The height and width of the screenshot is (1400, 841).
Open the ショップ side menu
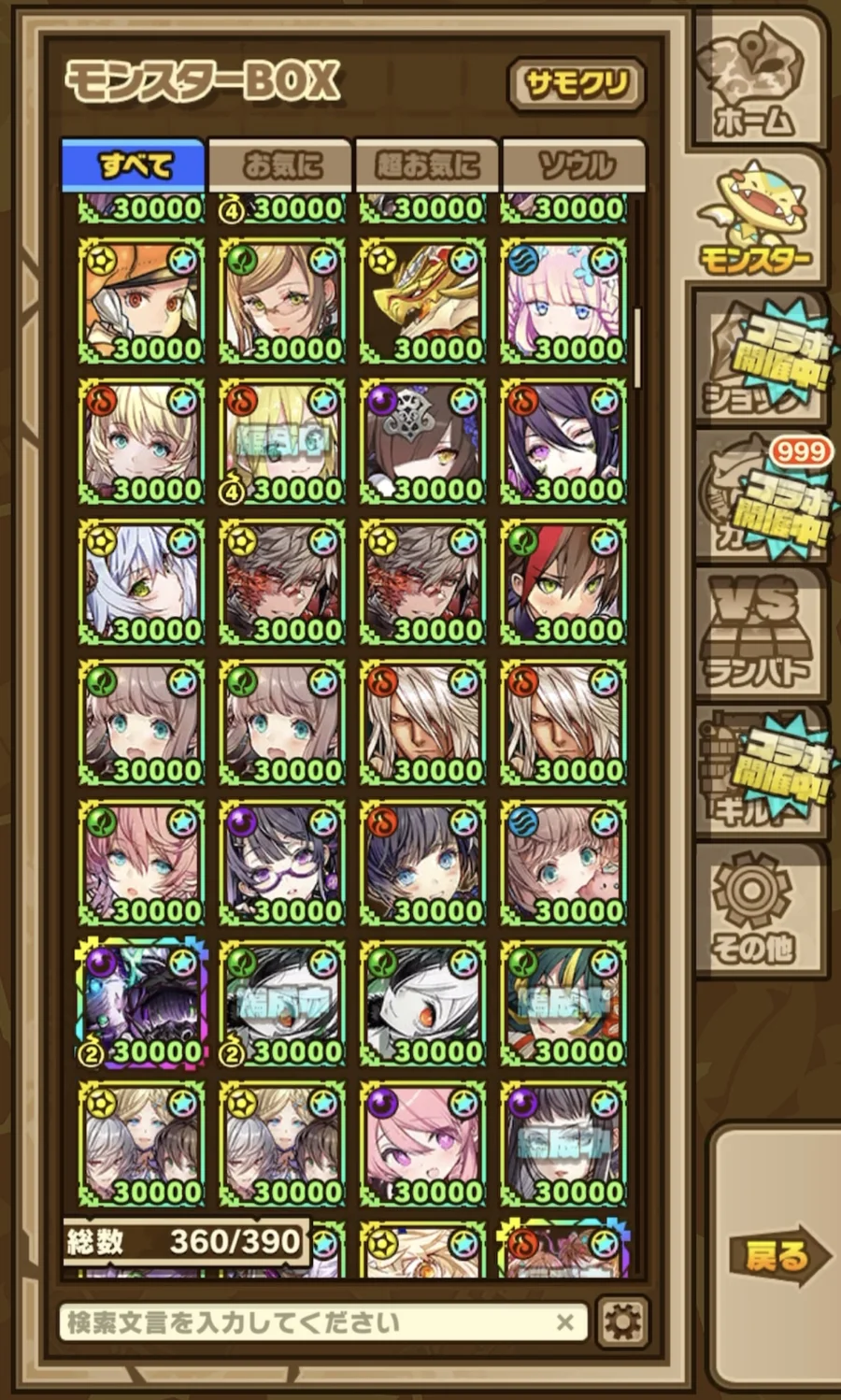click(760, 360)
